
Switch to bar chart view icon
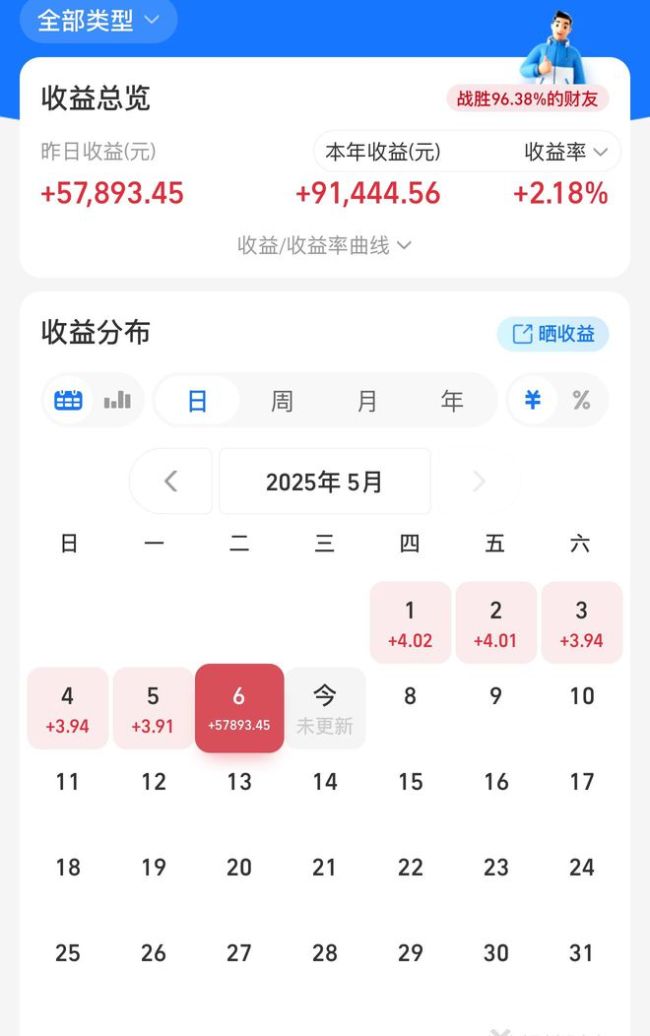click(x=117, y=400)
